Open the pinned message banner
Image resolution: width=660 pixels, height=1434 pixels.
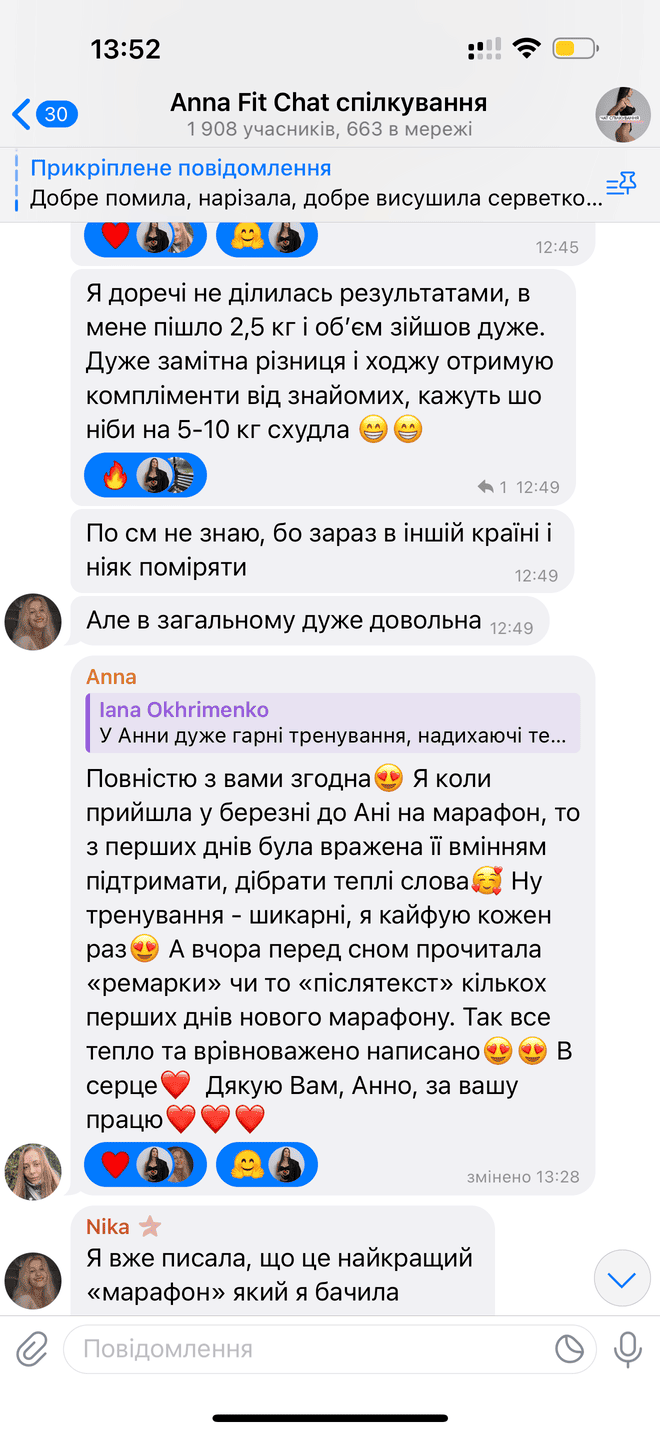pyautogui.click(x=310, y=183)
